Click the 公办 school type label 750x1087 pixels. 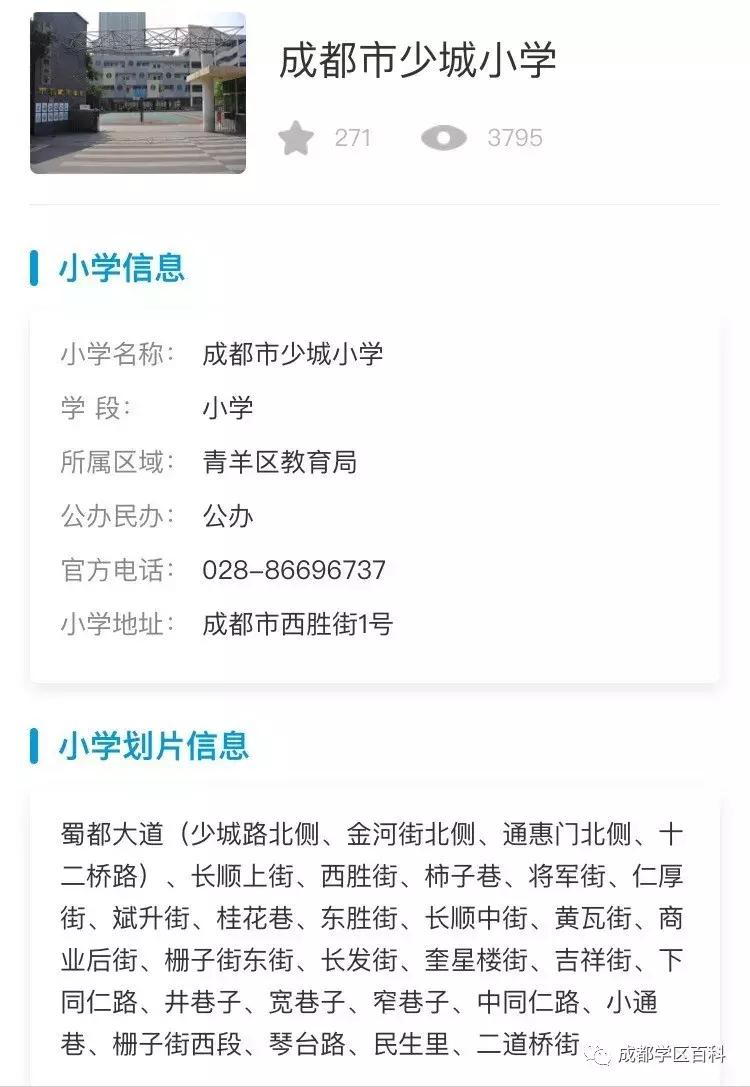[225, 516]
